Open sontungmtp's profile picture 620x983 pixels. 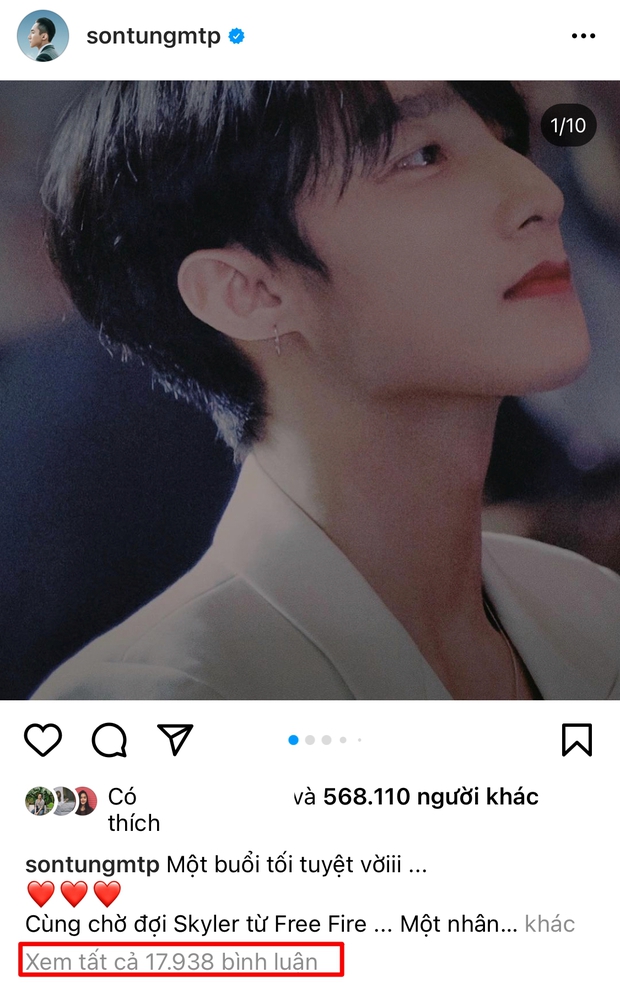(43, 37)
